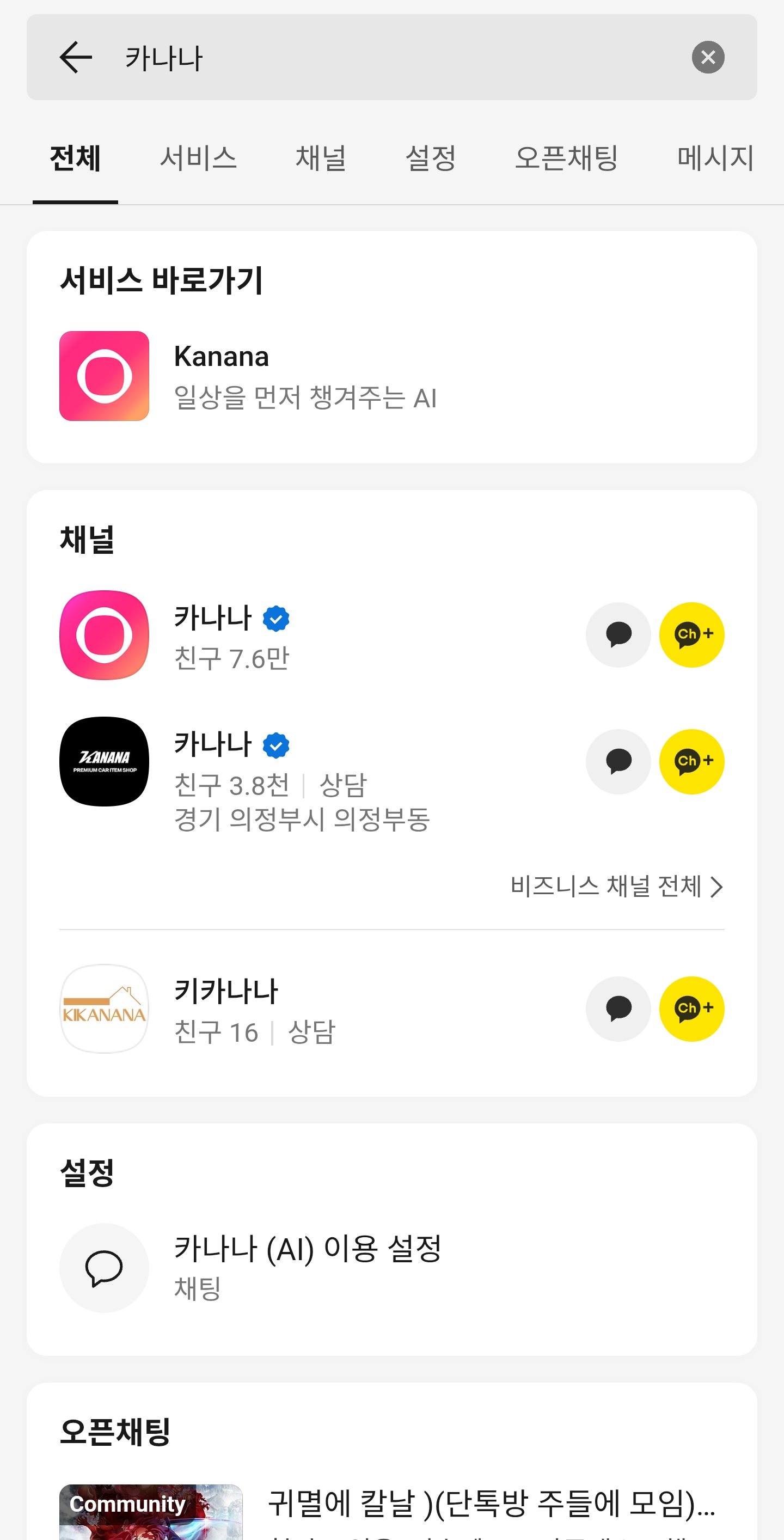Tap the verified badge on 카나나 channel
The image size is (784, 1540).
click(x=277, y=619)
